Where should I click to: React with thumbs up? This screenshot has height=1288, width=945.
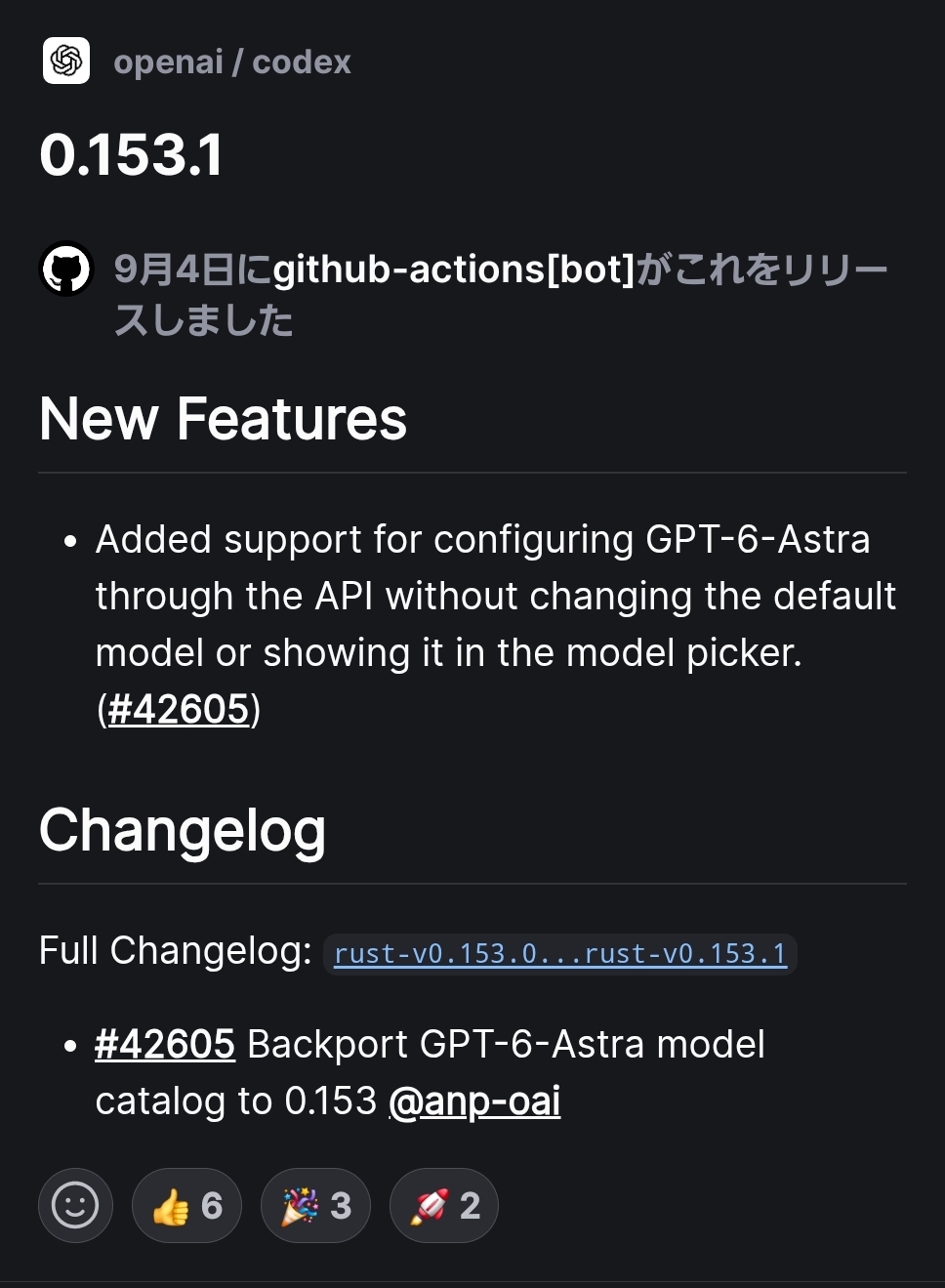(186, 1205)
